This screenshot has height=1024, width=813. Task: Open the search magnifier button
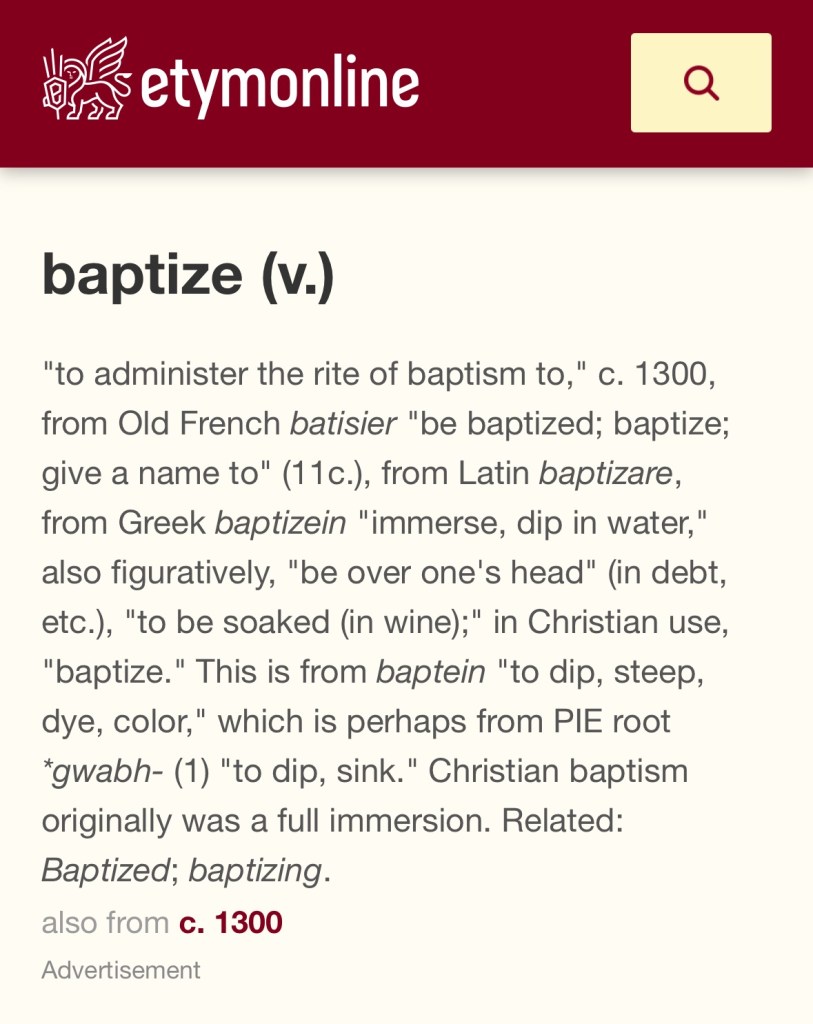[700, 83]
